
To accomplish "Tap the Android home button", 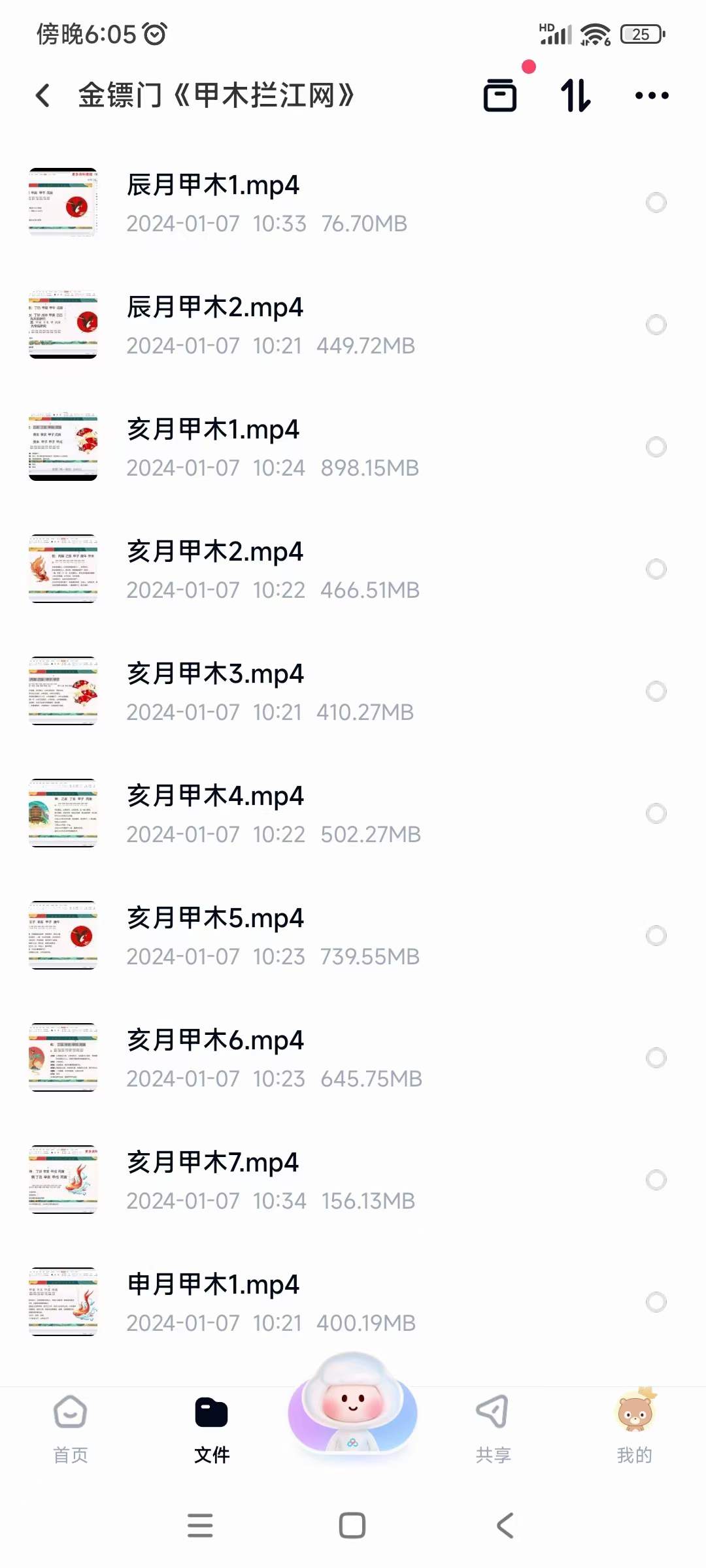I will (352, 1526).
